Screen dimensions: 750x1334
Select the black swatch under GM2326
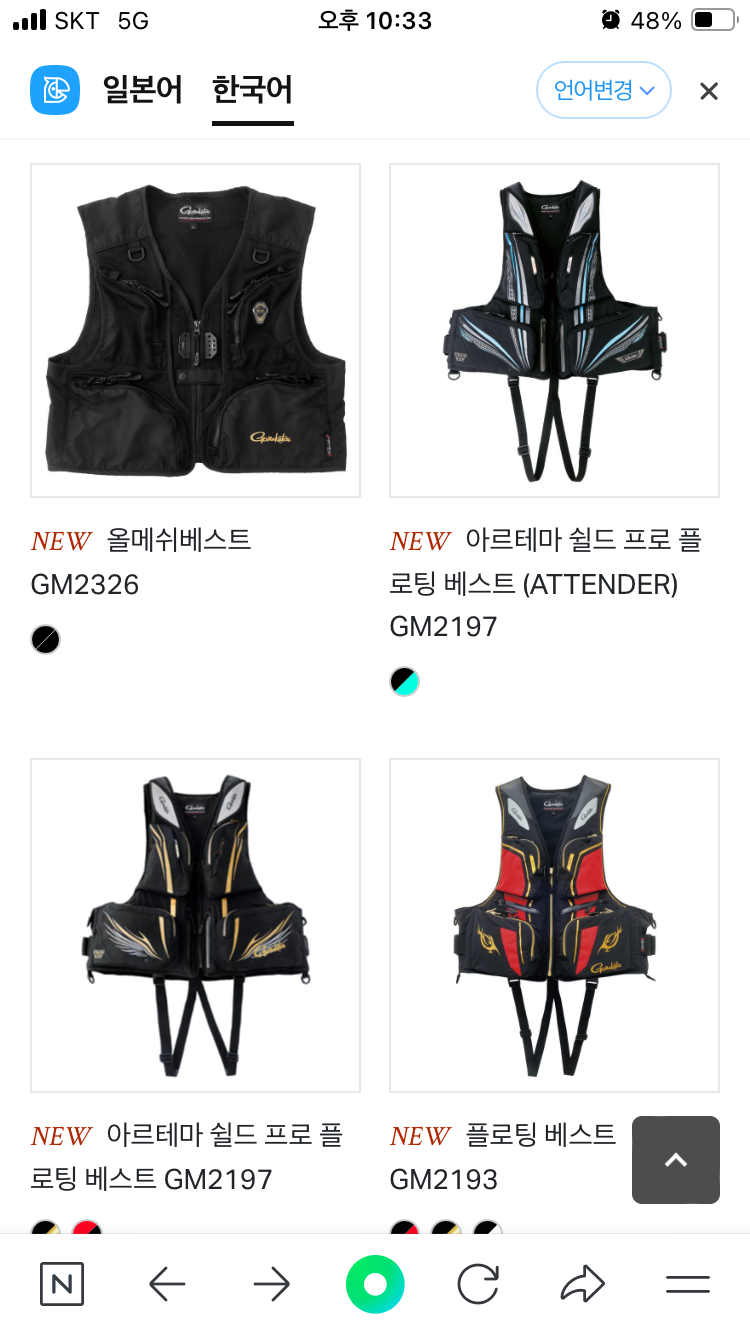[x=46, y=640]
